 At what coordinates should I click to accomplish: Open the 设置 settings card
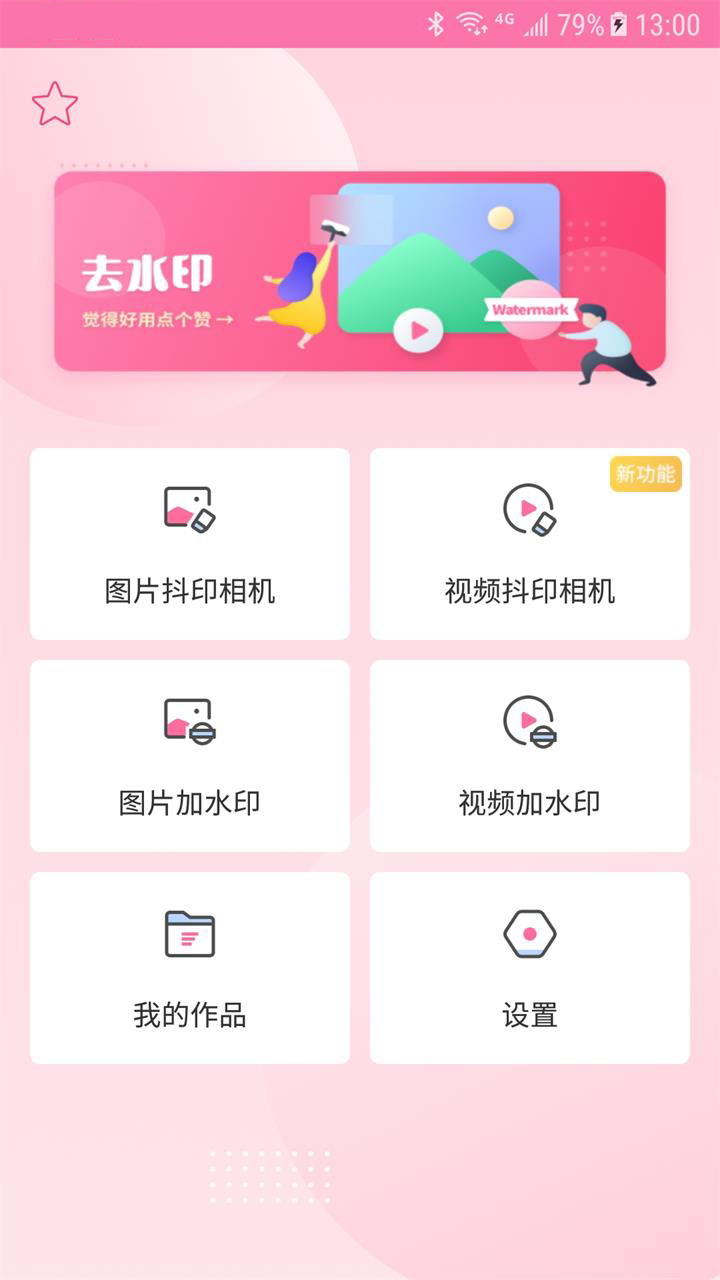coord(528,966)
